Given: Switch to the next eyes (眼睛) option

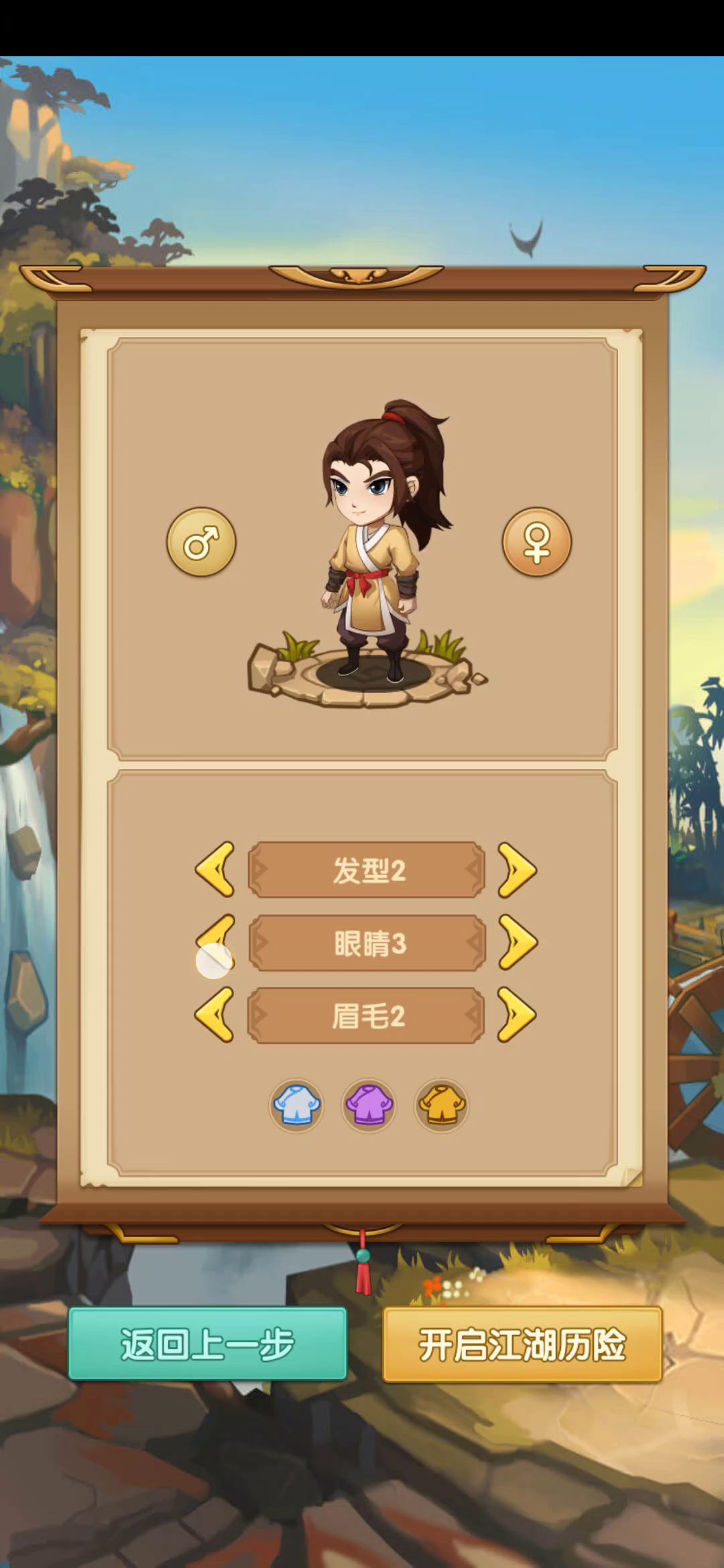Looking at the screenshot, I should pyautogui.click(x=517, y=943).
